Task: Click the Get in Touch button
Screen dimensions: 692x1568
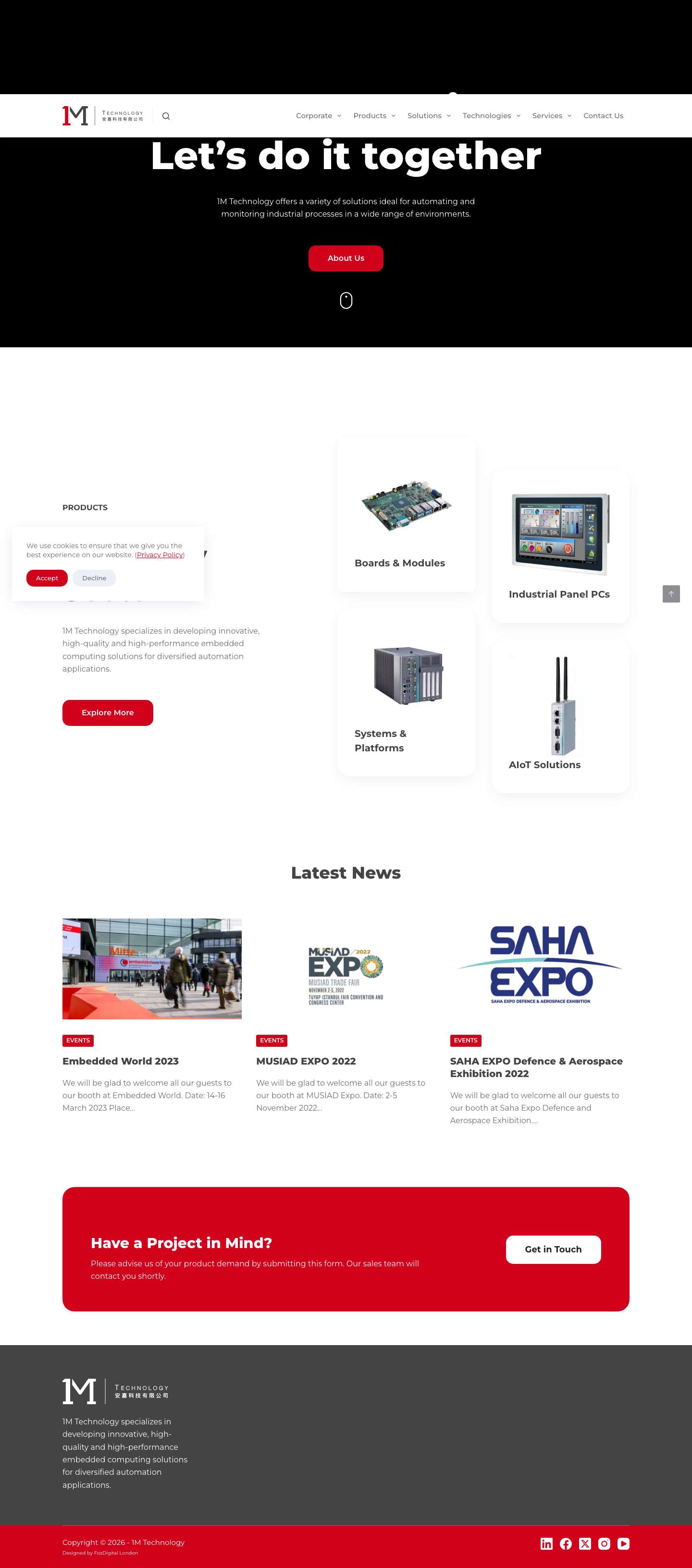Action: click(553, 1249)
